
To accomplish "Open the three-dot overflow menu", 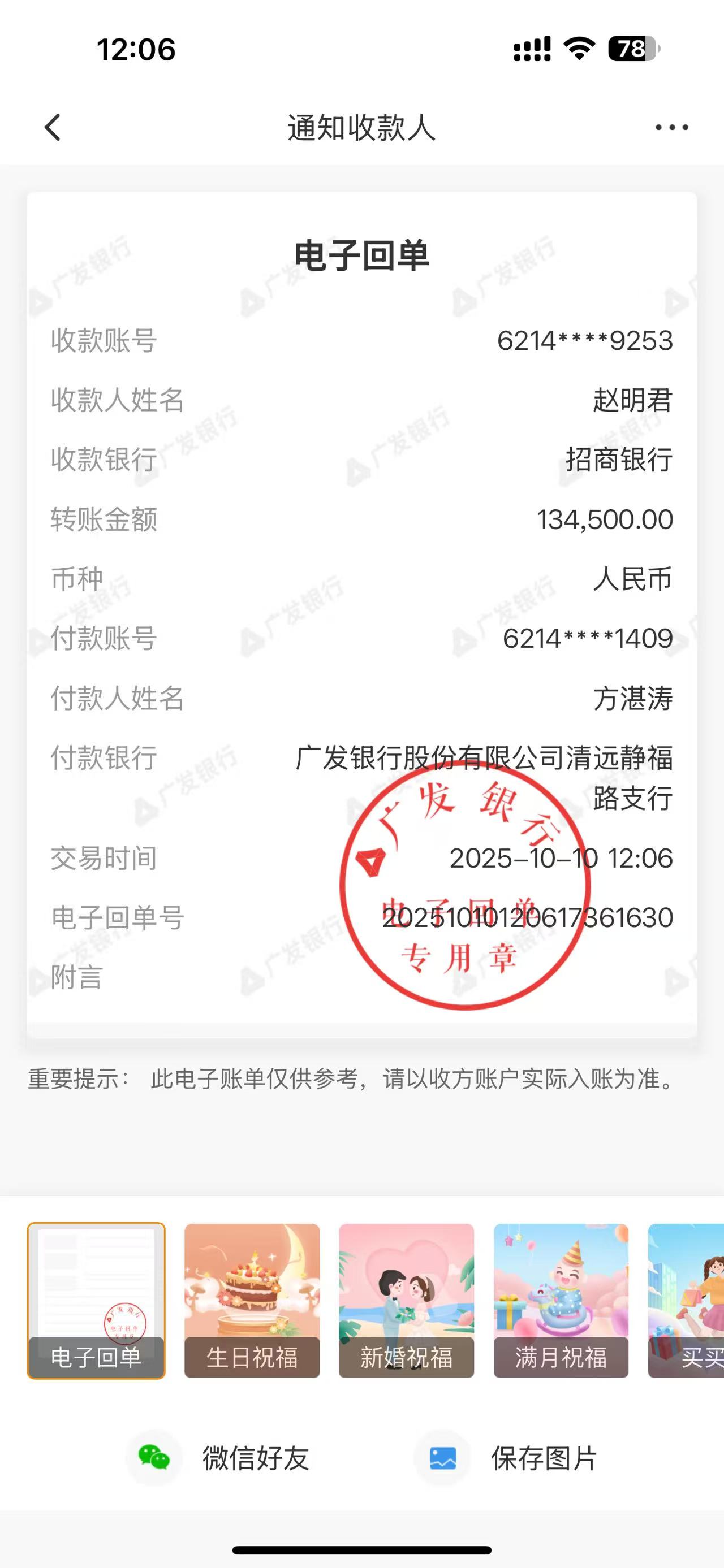I will click(x=671, y=127).
